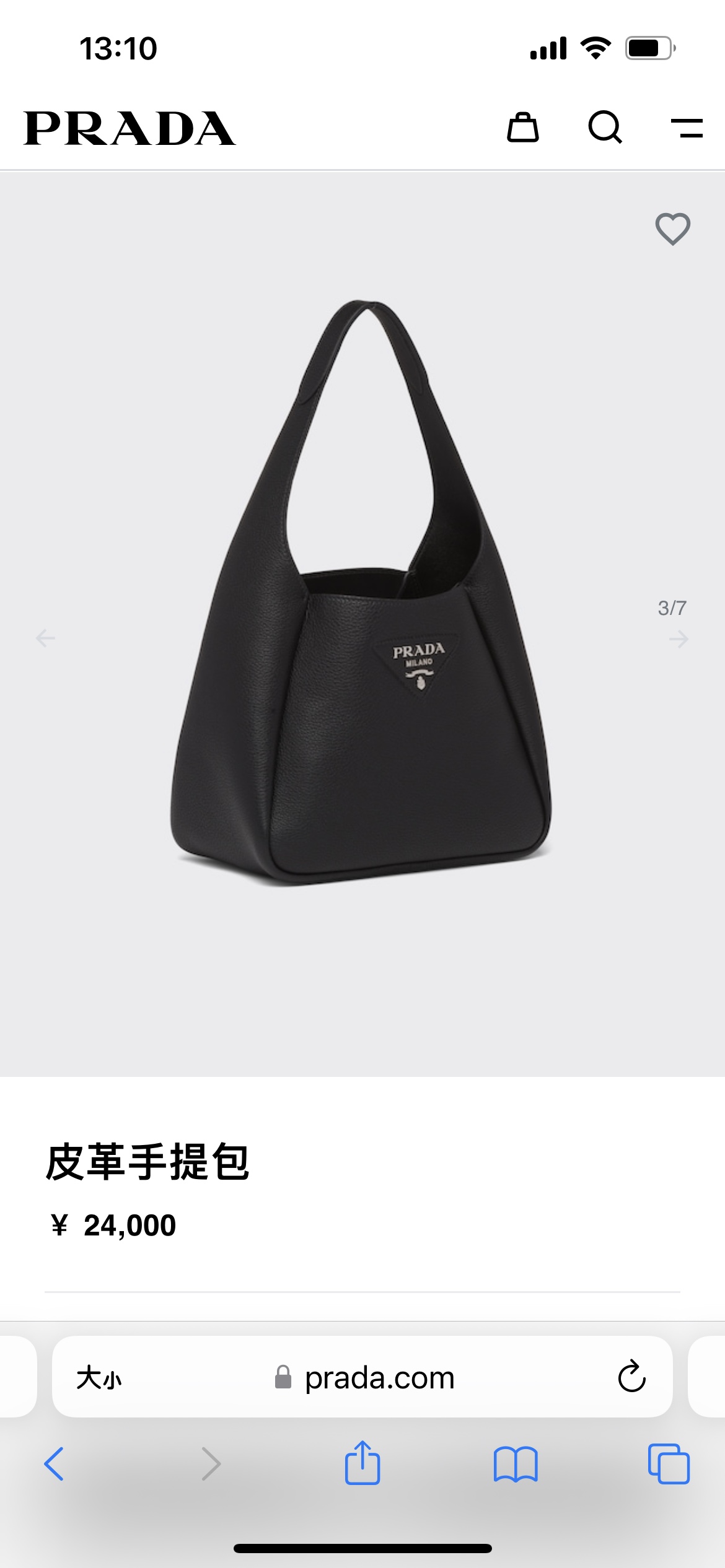Open the hamburger menu

[x=687, y=128]
